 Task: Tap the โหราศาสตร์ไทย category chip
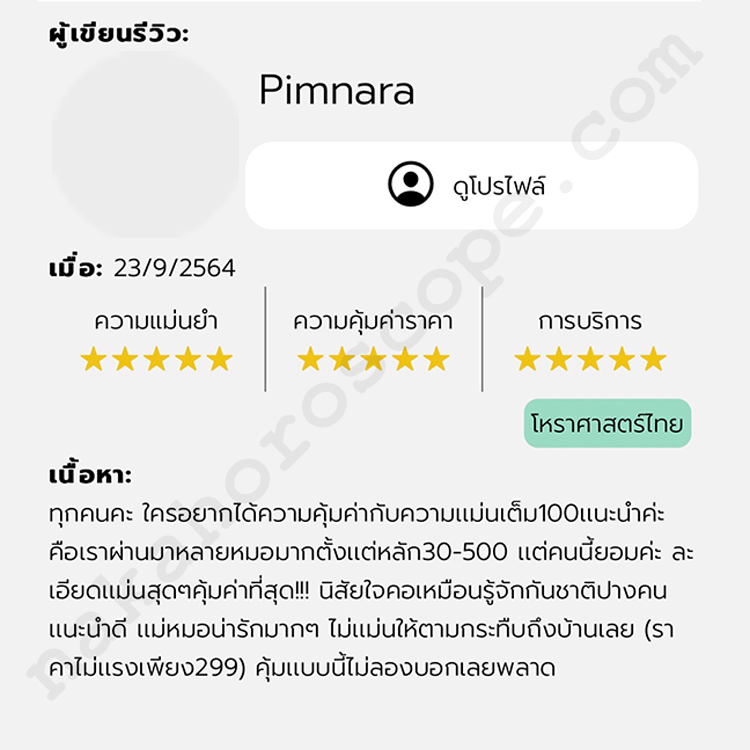point(608,424)
